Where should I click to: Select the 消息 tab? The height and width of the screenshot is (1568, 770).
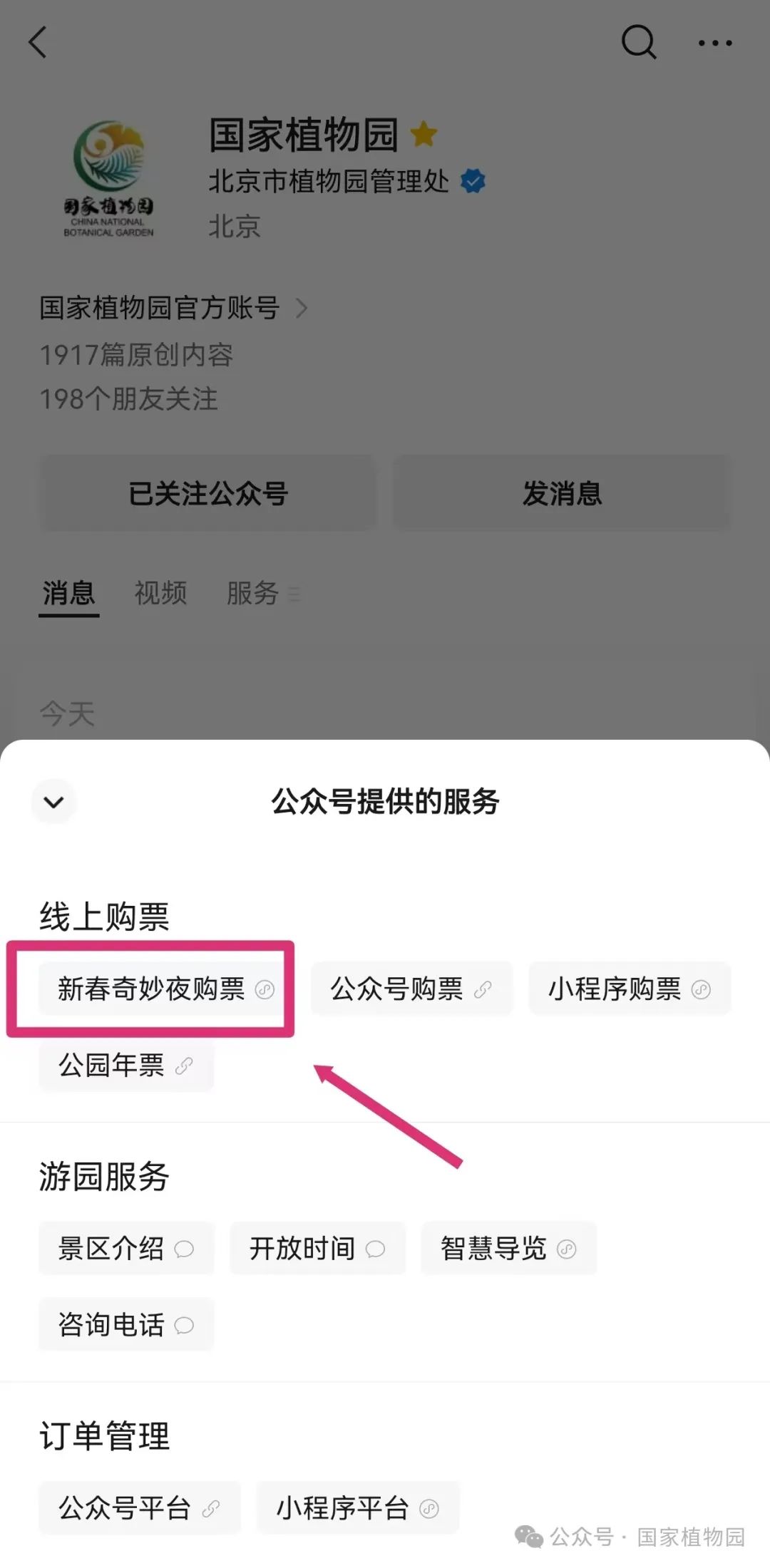pos(68,593)
